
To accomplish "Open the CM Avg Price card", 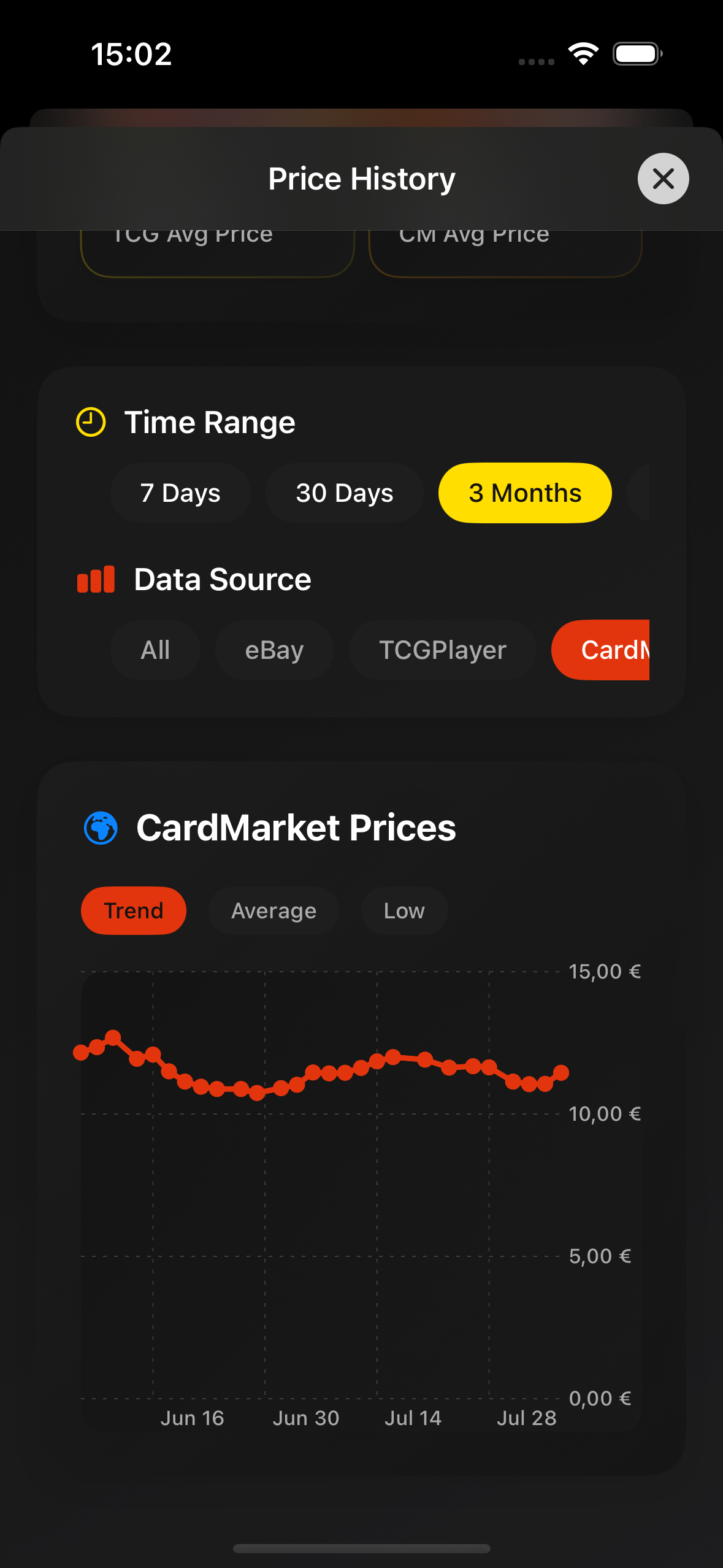I will [x=505, y=252].
